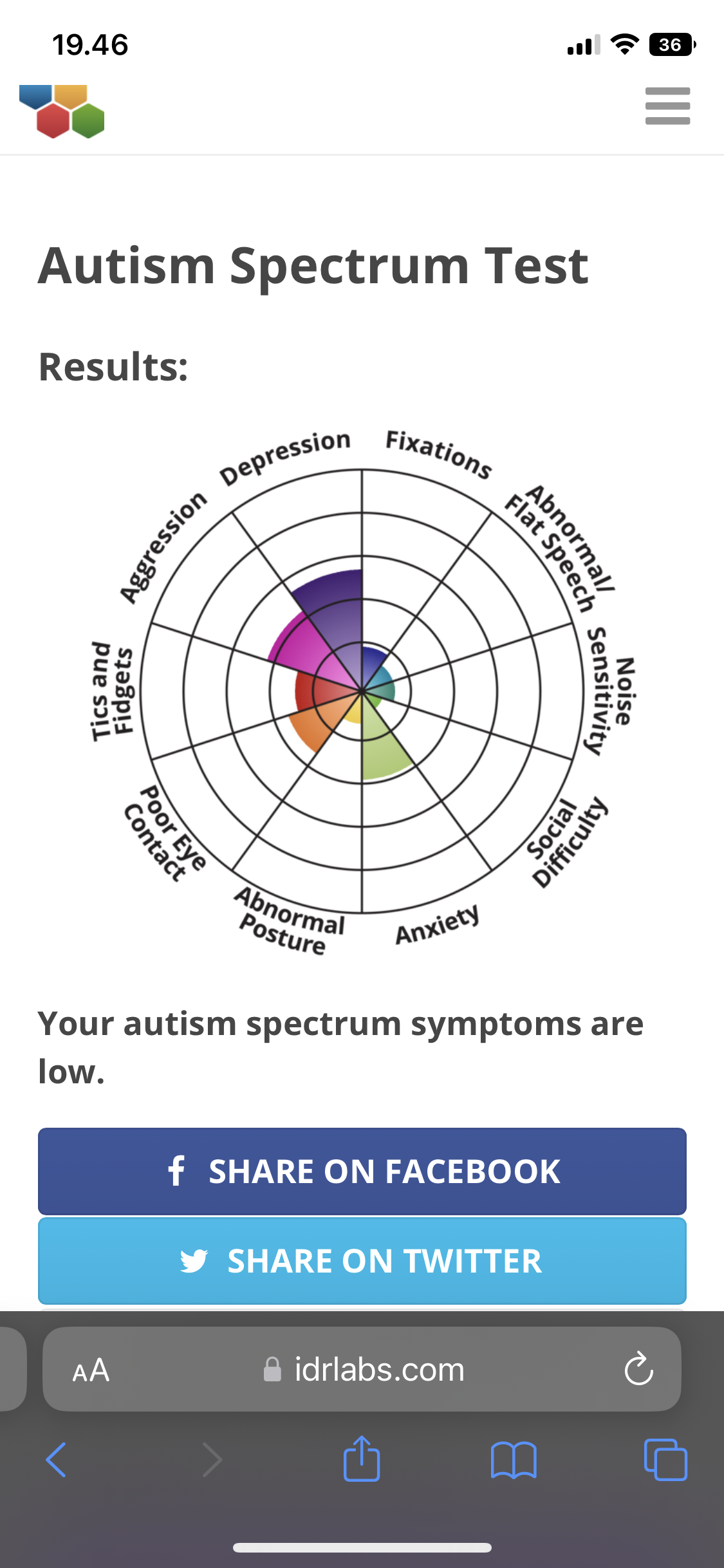Share results on Twitter

(362, 1260)
